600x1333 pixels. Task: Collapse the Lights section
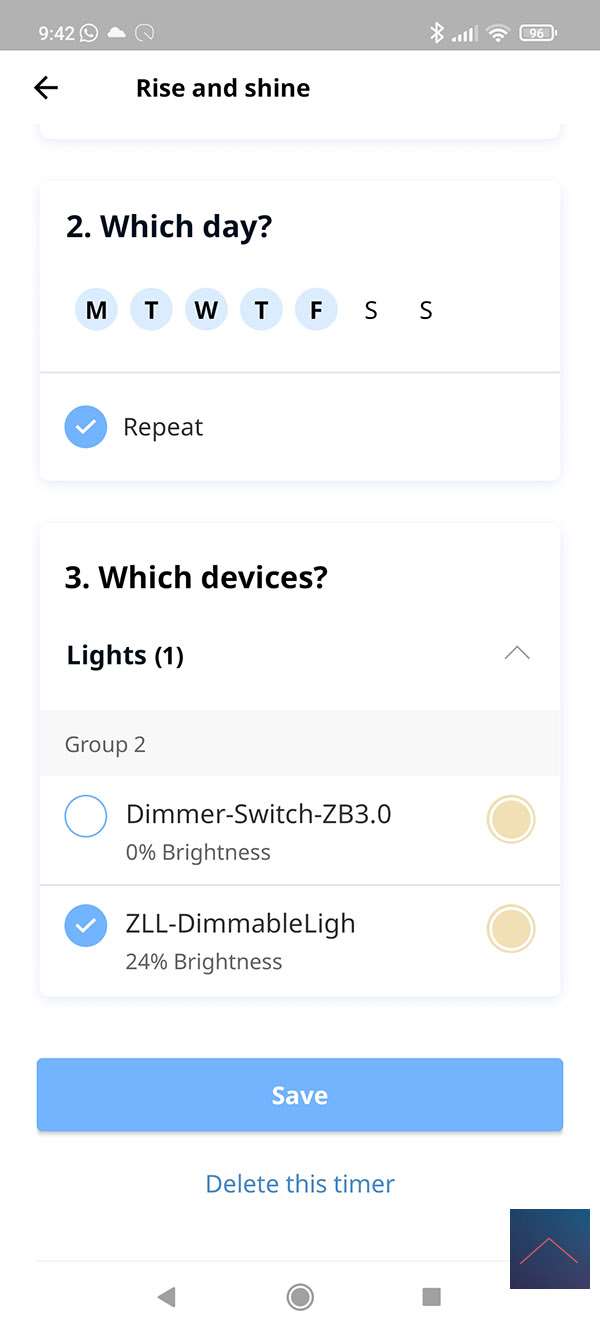tap(516, 654)
